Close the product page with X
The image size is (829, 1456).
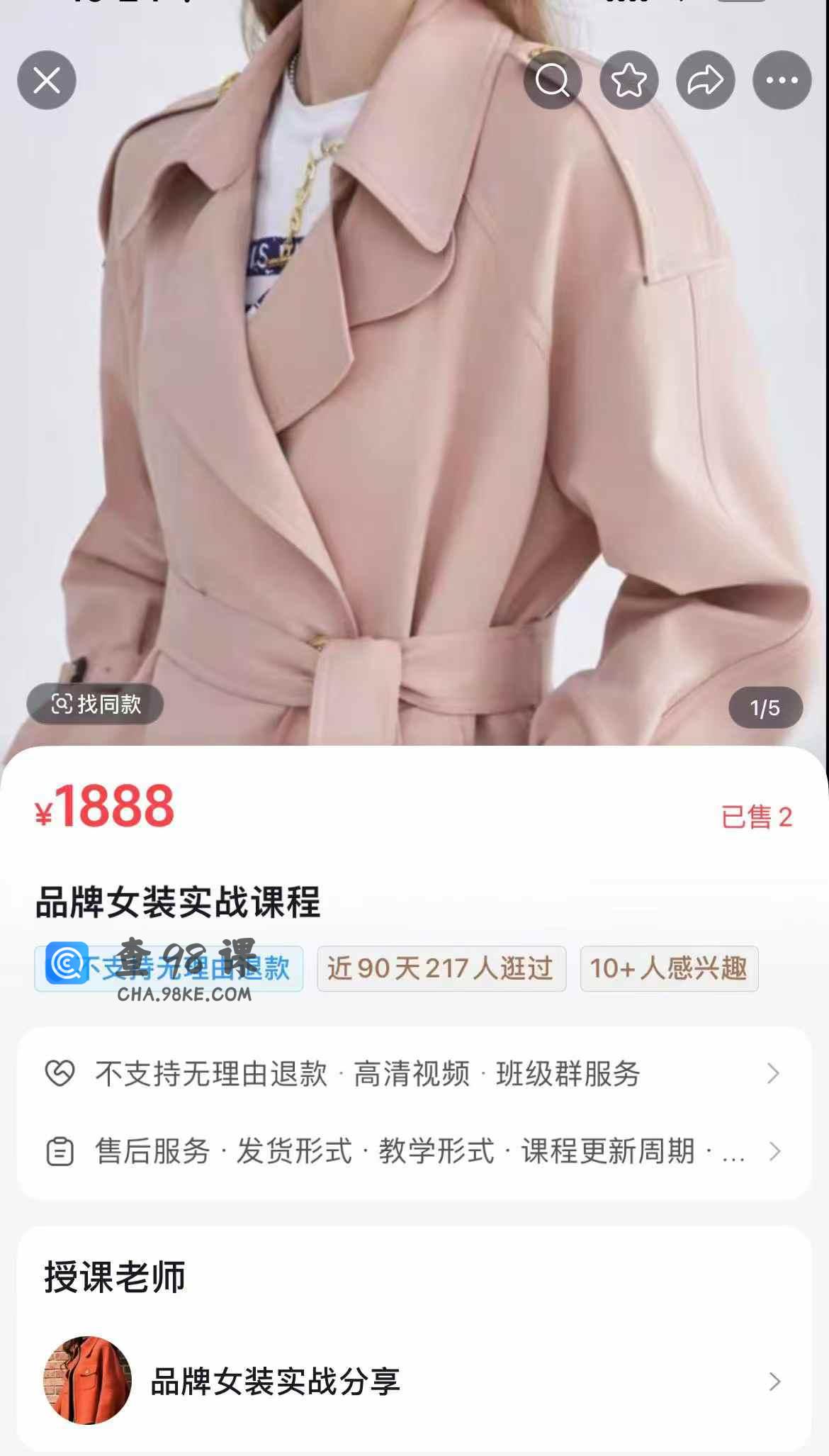[47, 80]
